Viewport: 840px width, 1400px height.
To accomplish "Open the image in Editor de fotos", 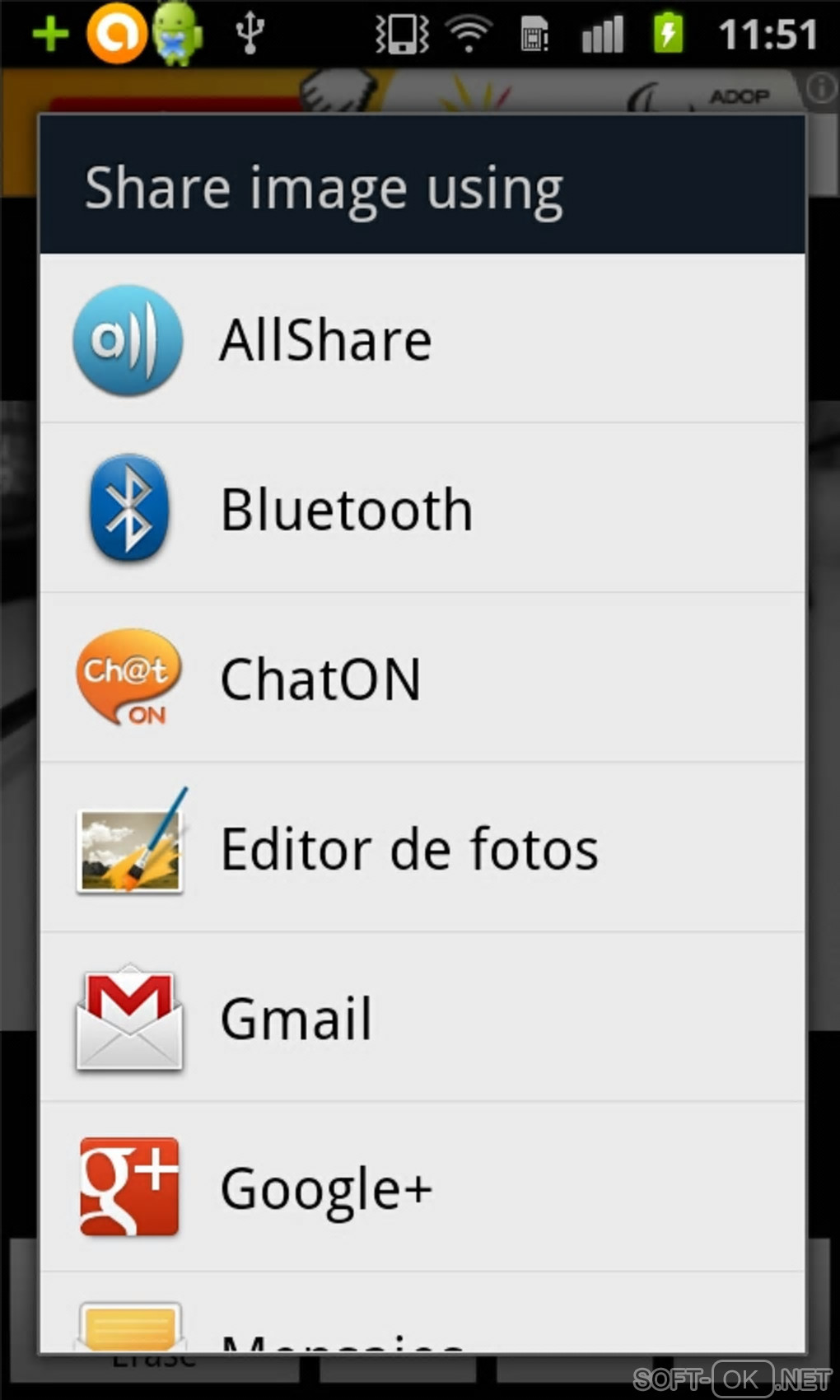I will 420,848.
